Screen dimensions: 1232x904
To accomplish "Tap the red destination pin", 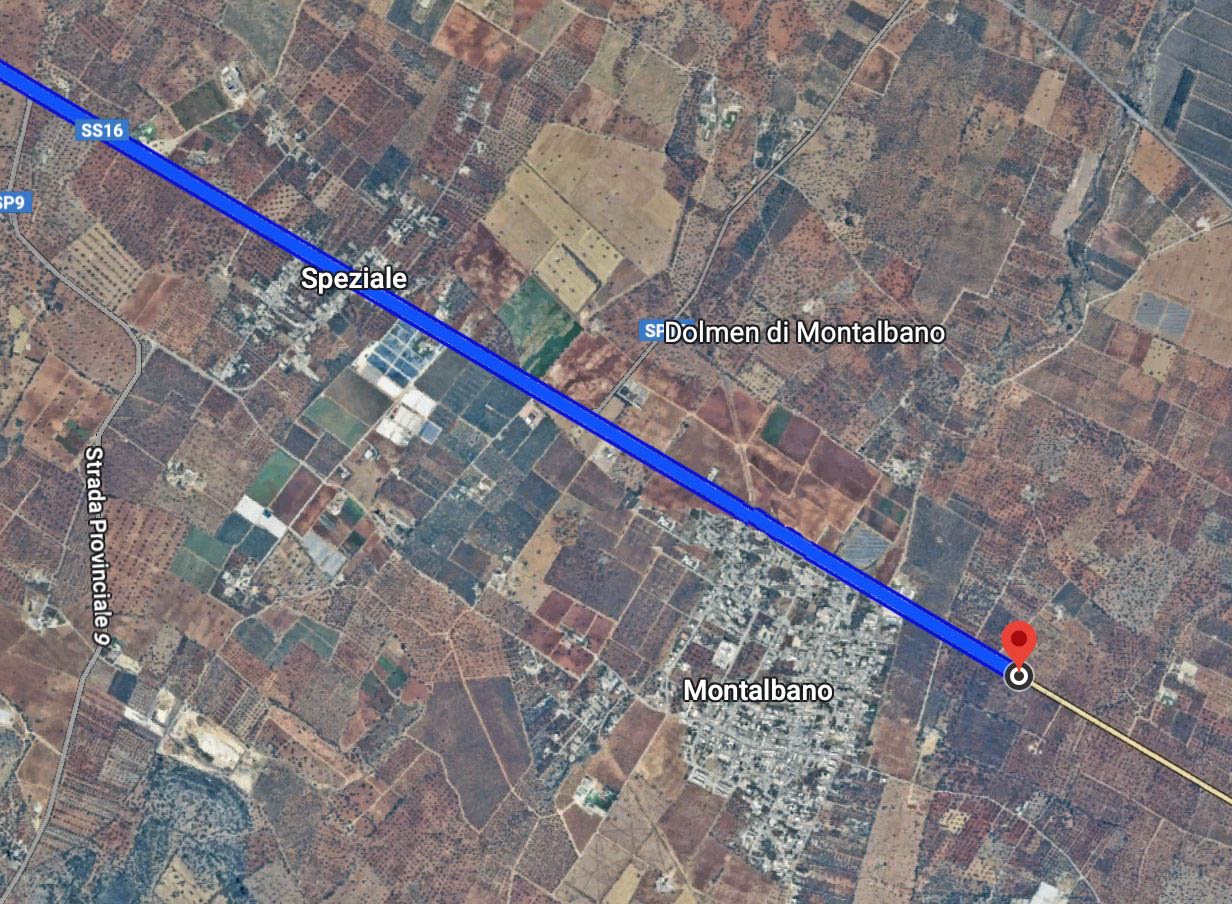I will coord(1018,640).
